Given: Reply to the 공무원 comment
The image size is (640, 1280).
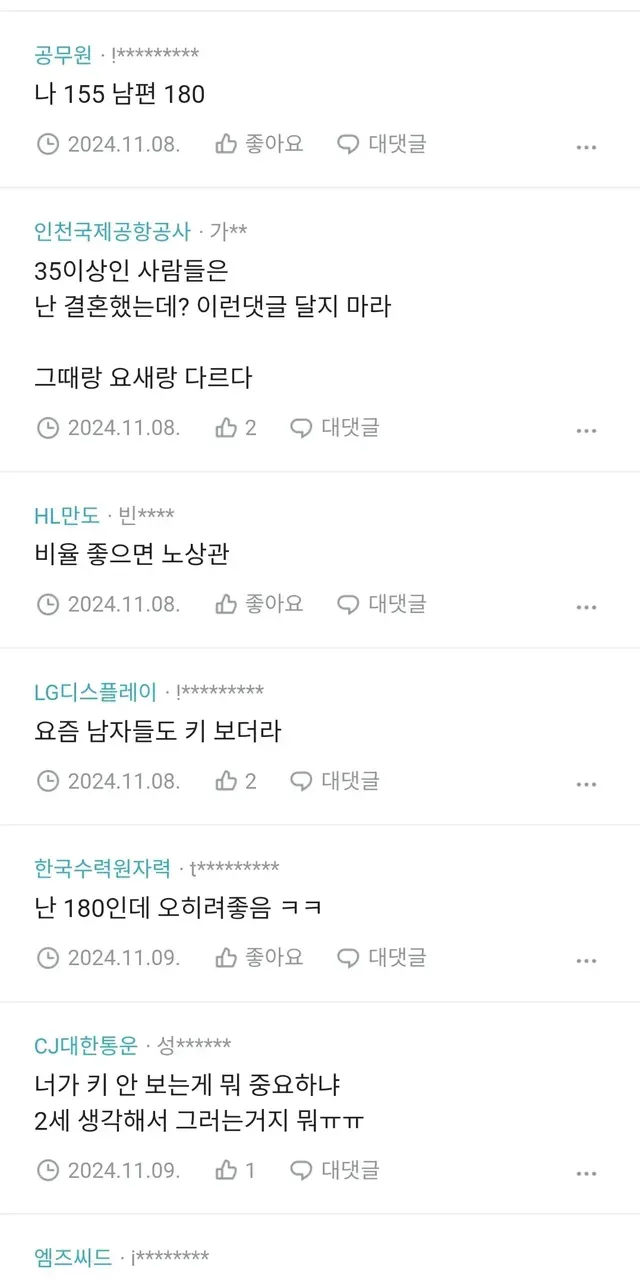Looking at the screenshot, I should [x=381, y=144].
